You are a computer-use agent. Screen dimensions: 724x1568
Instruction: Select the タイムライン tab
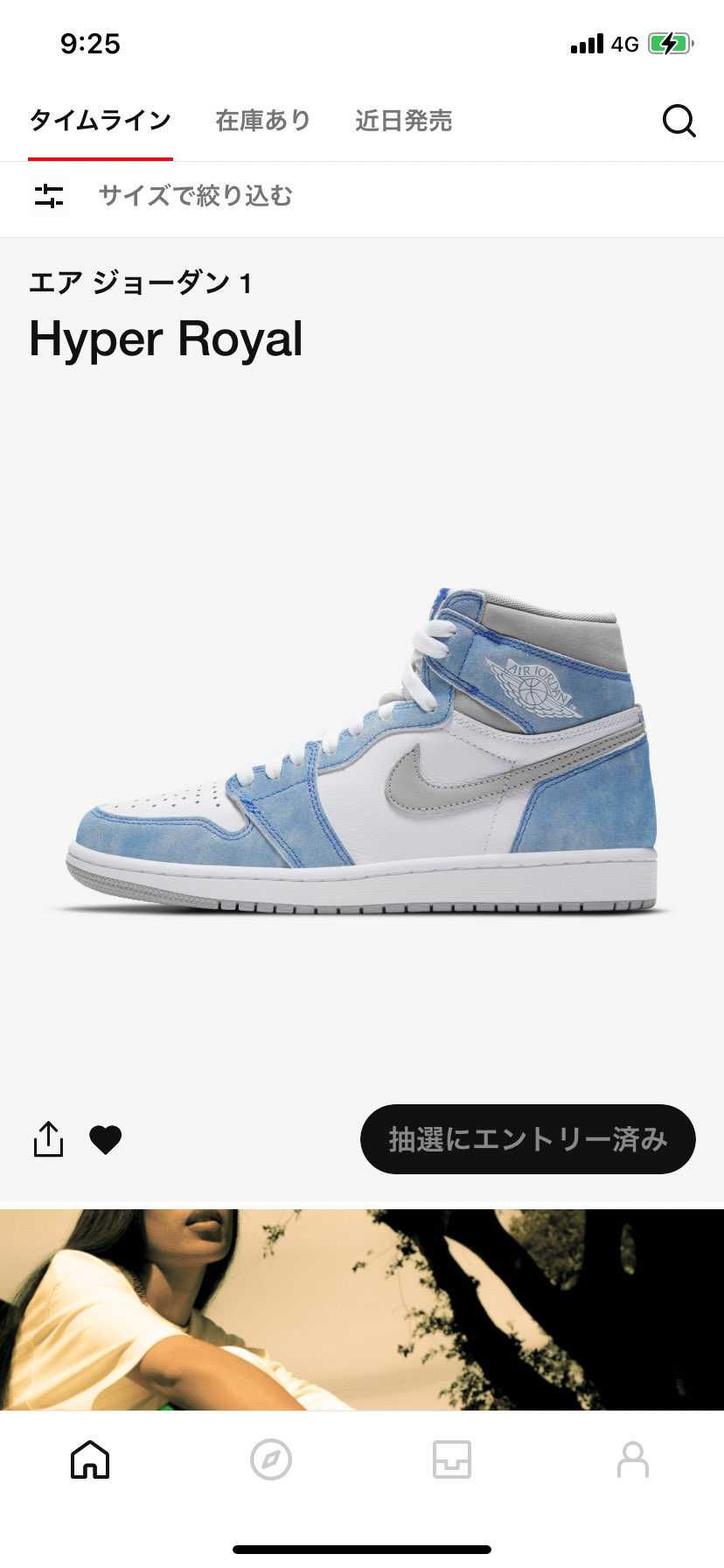(100, 121)
